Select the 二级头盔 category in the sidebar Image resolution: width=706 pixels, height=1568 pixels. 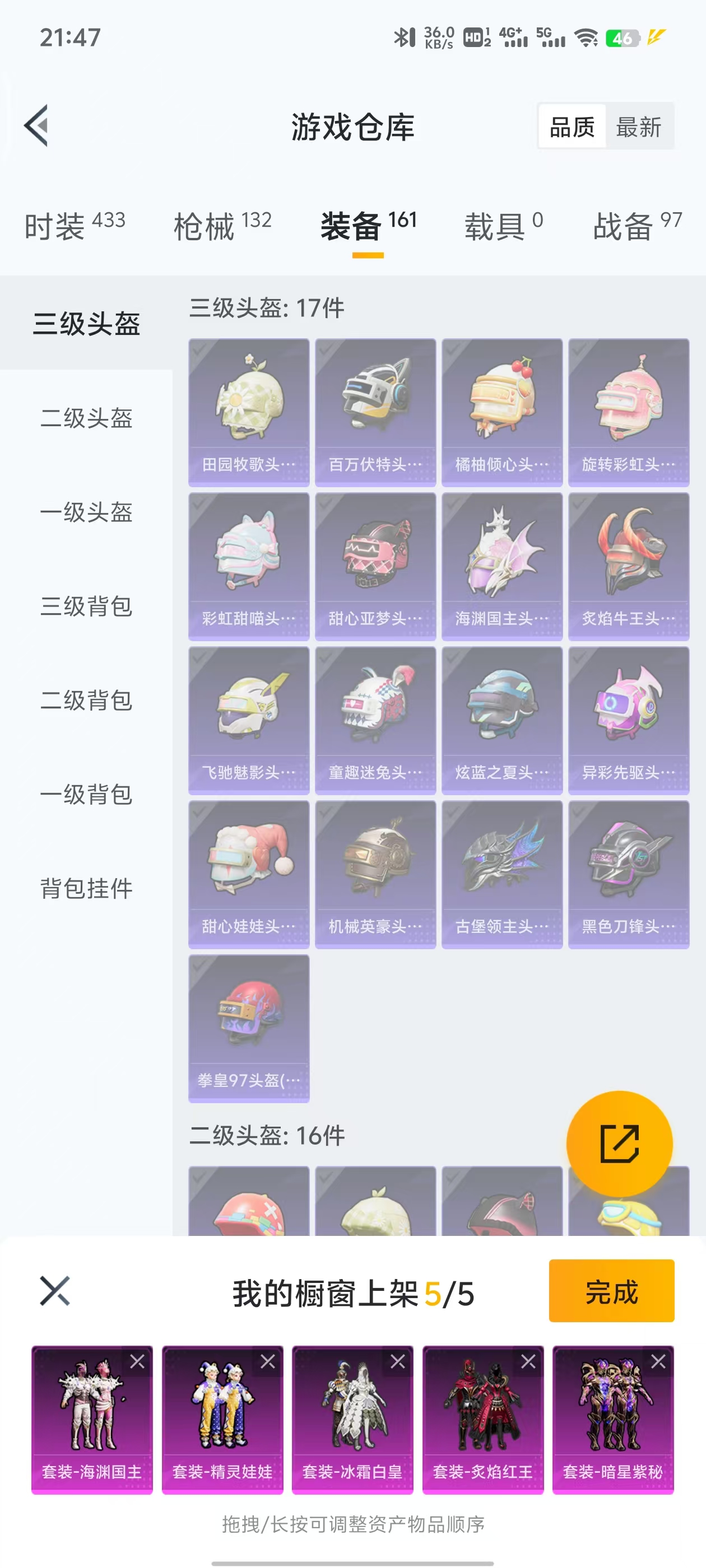pos(86,418)
